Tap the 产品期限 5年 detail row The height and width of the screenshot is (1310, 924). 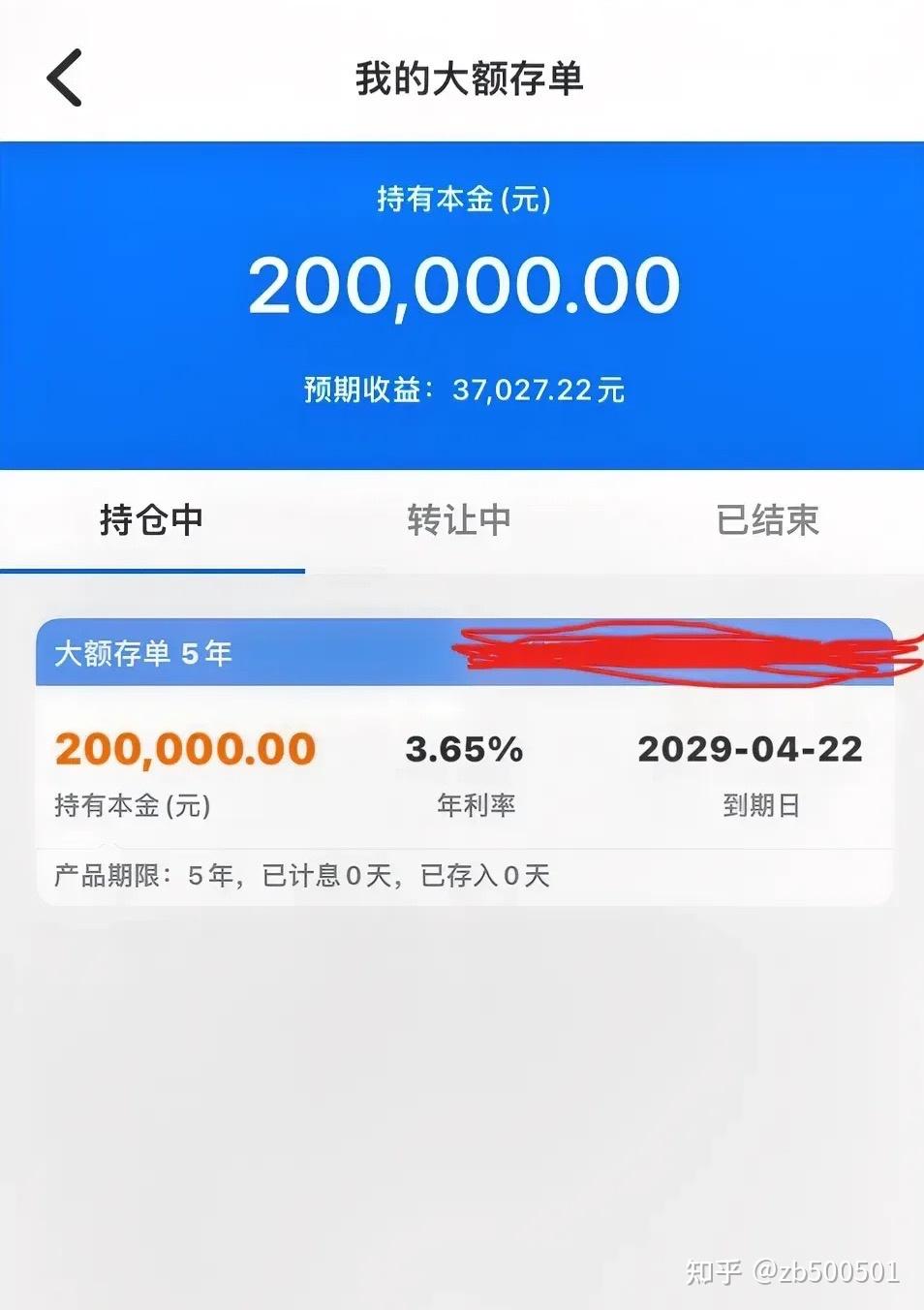[143, 875]
